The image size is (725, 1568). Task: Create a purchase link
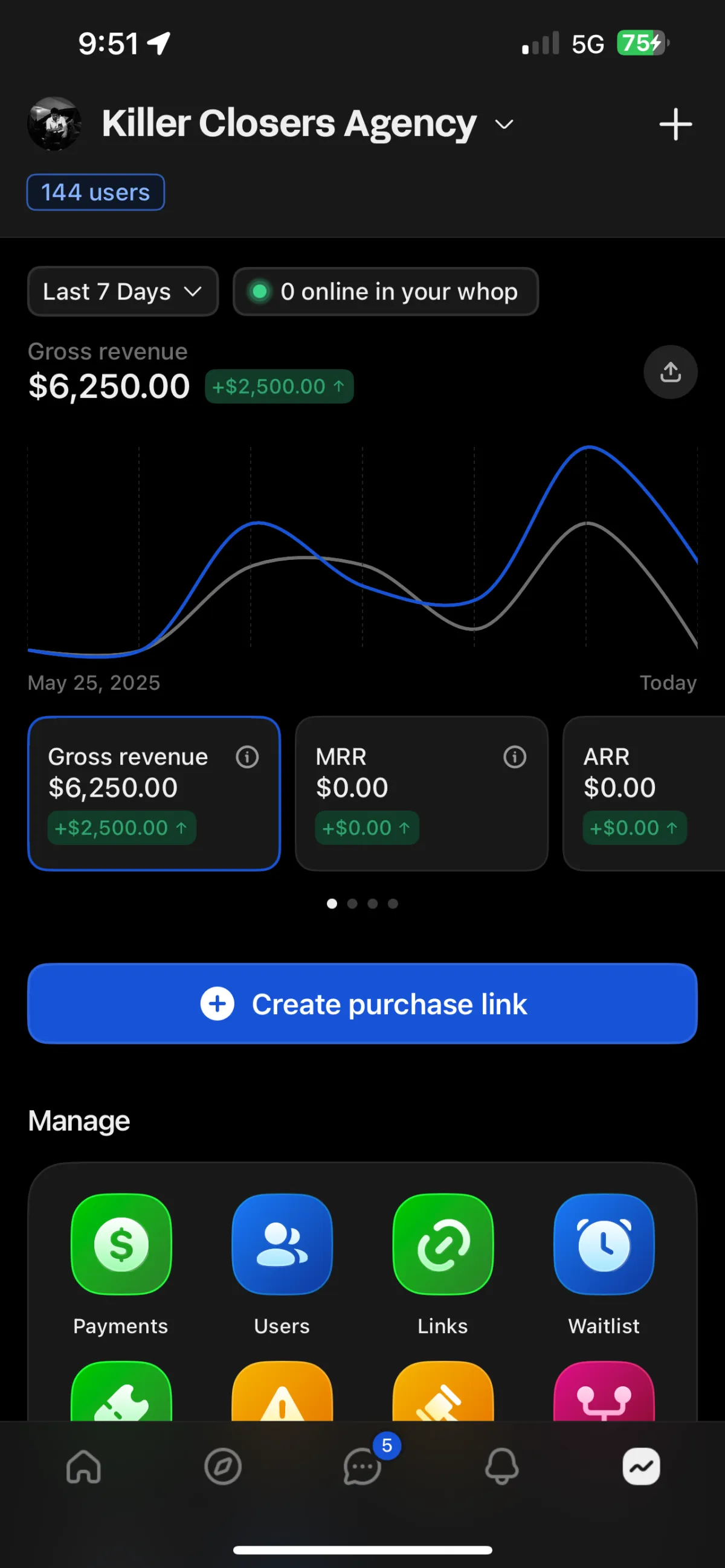pos(362,1004)
